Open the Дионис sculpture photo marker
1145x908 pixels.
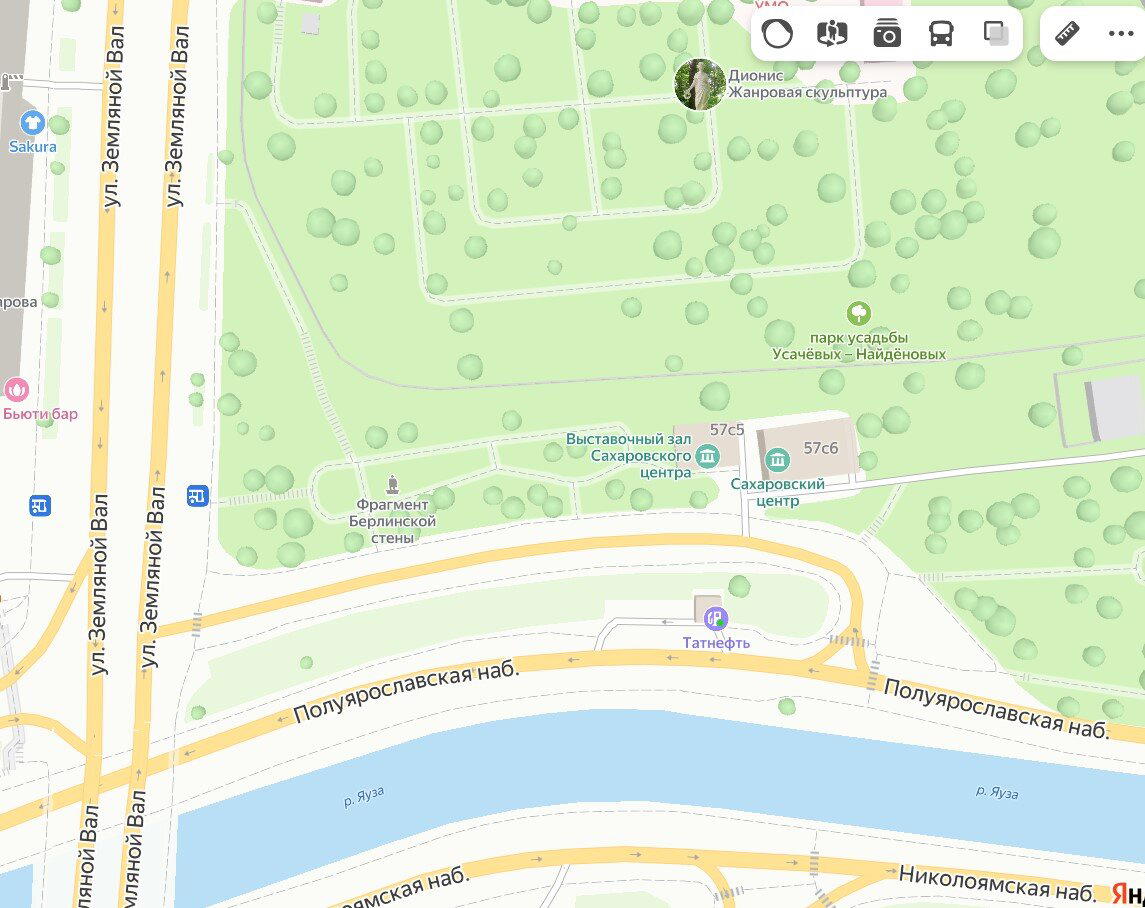tap(699, 84)
